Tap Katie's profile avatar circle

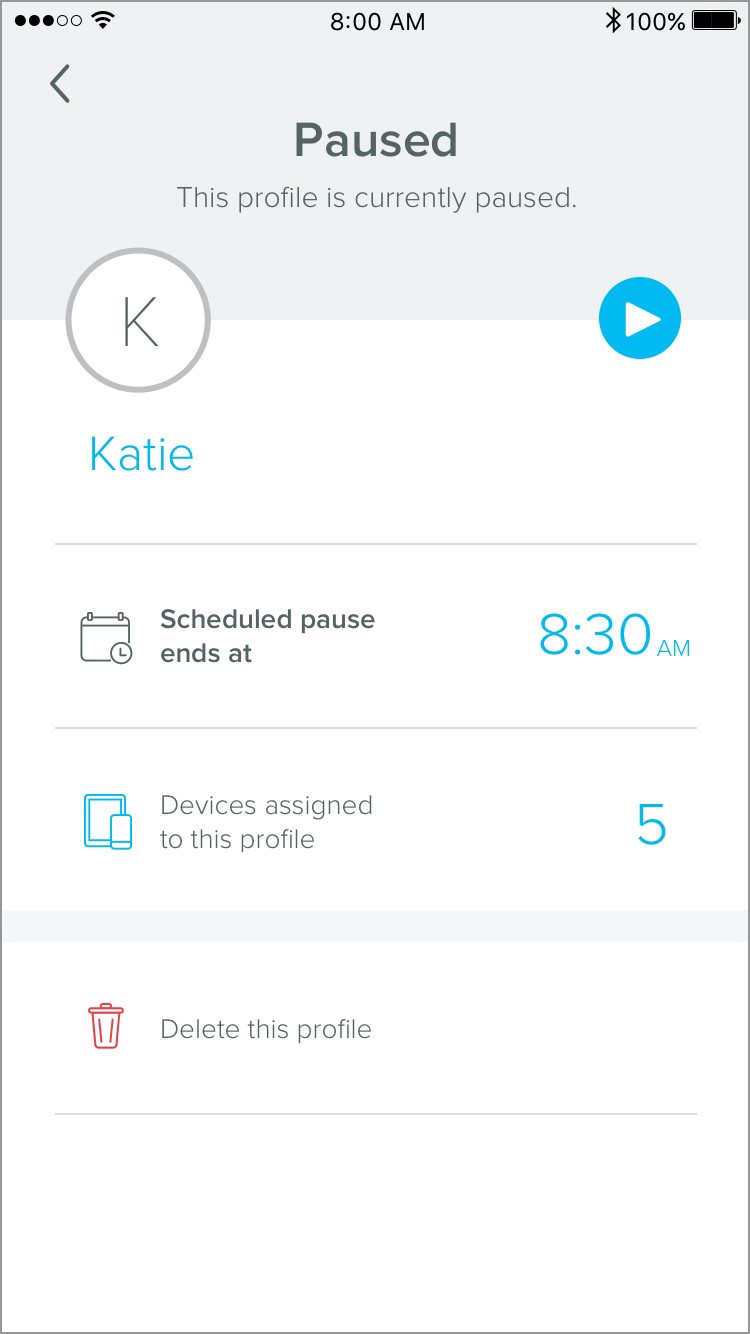point(138,321)
